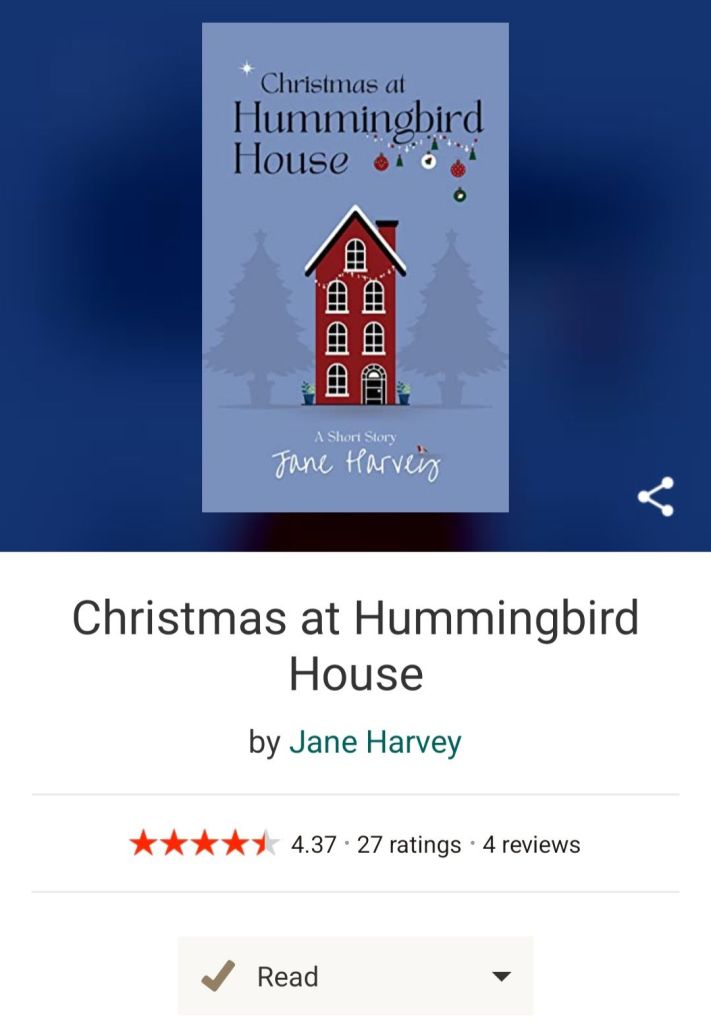
Task: Share this book
Action: (656, 497)
